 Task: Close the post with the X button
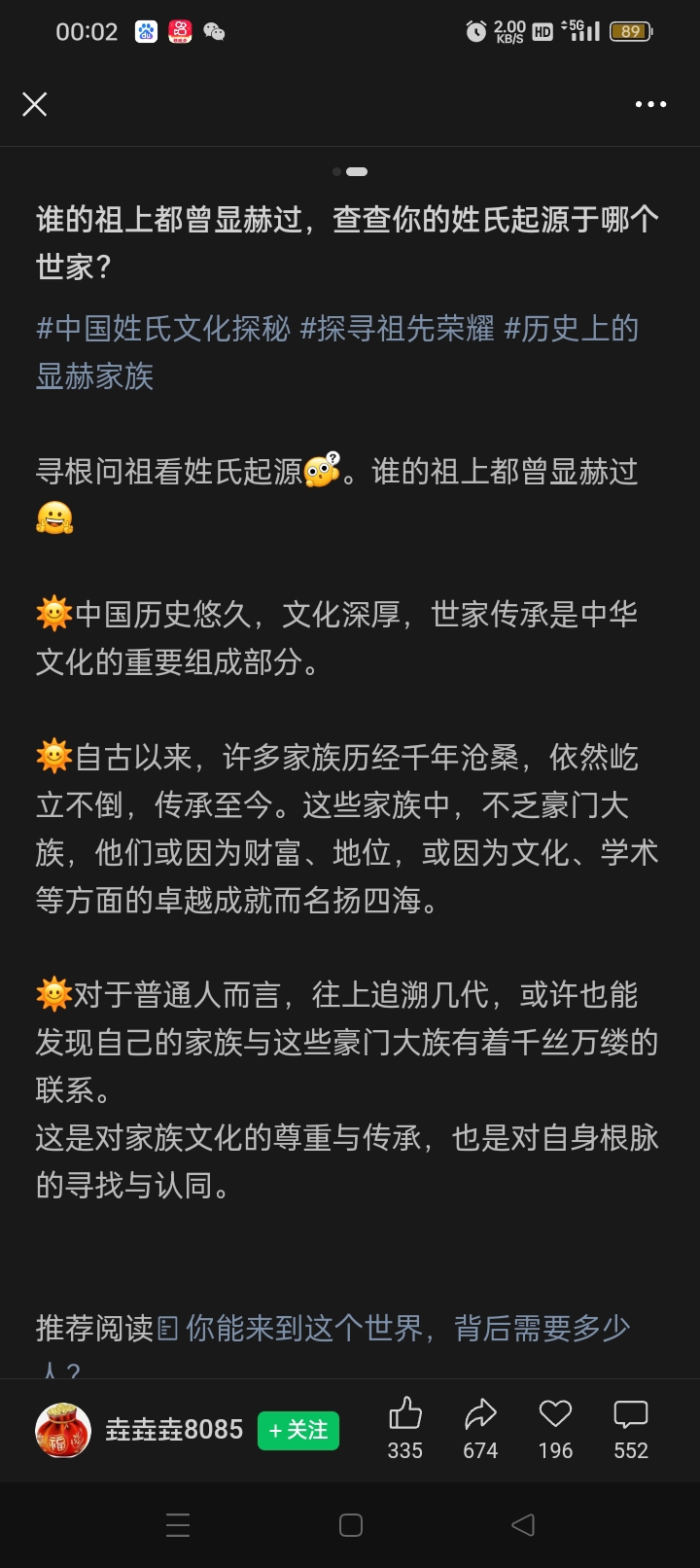click(35, 104)
